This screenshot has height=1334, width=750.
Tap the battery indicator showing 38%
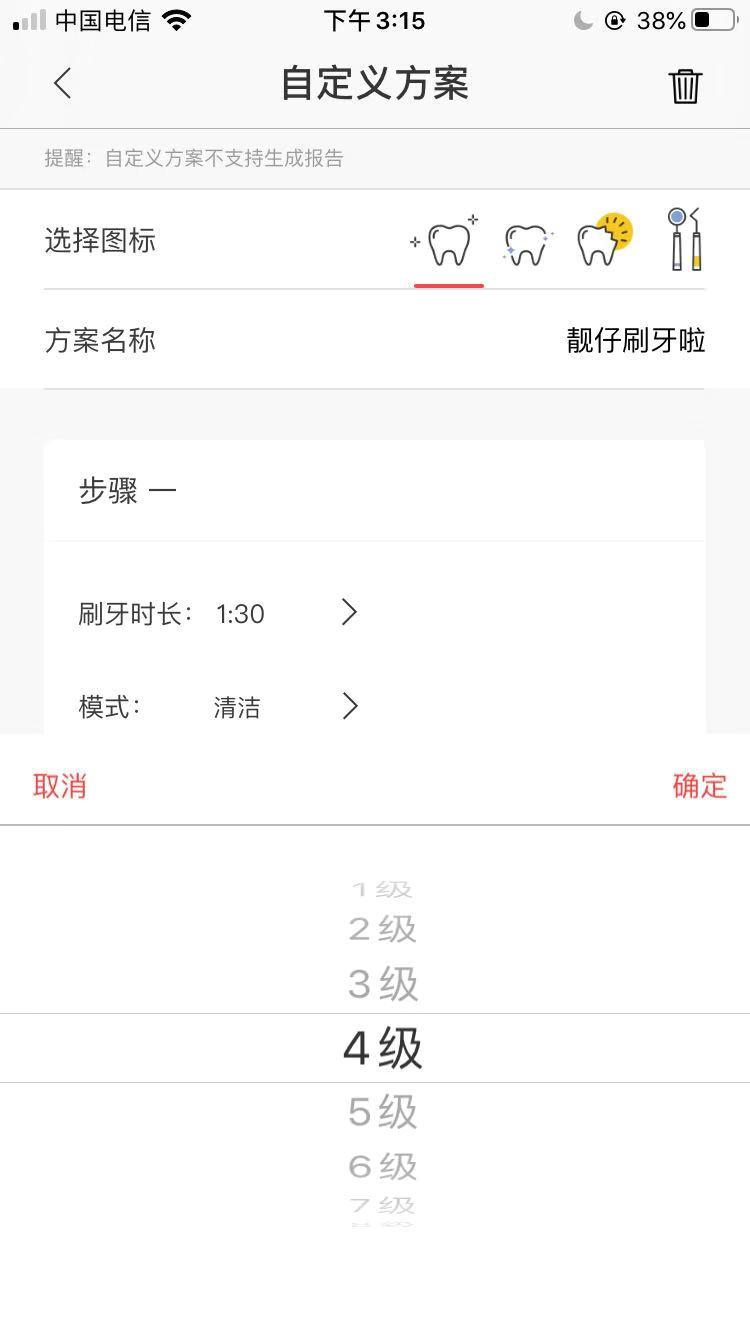point(703,18)
